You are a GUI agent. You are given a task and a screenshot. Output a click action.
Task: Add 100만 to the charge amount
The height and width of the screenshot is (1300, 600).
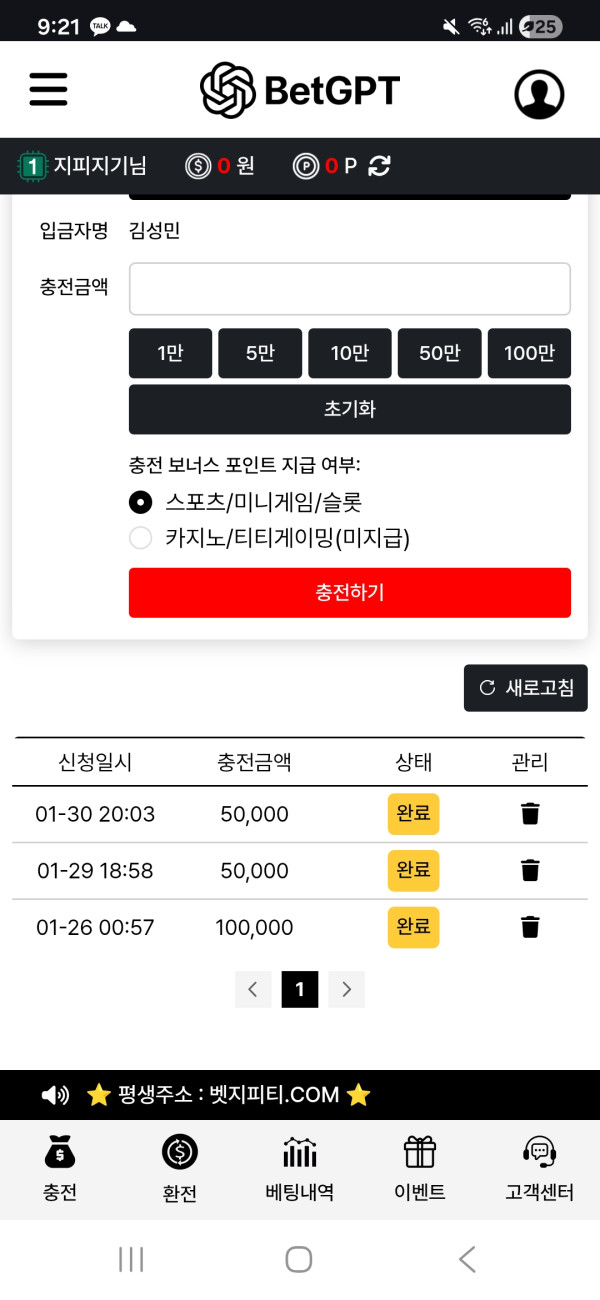coord(529,353)
